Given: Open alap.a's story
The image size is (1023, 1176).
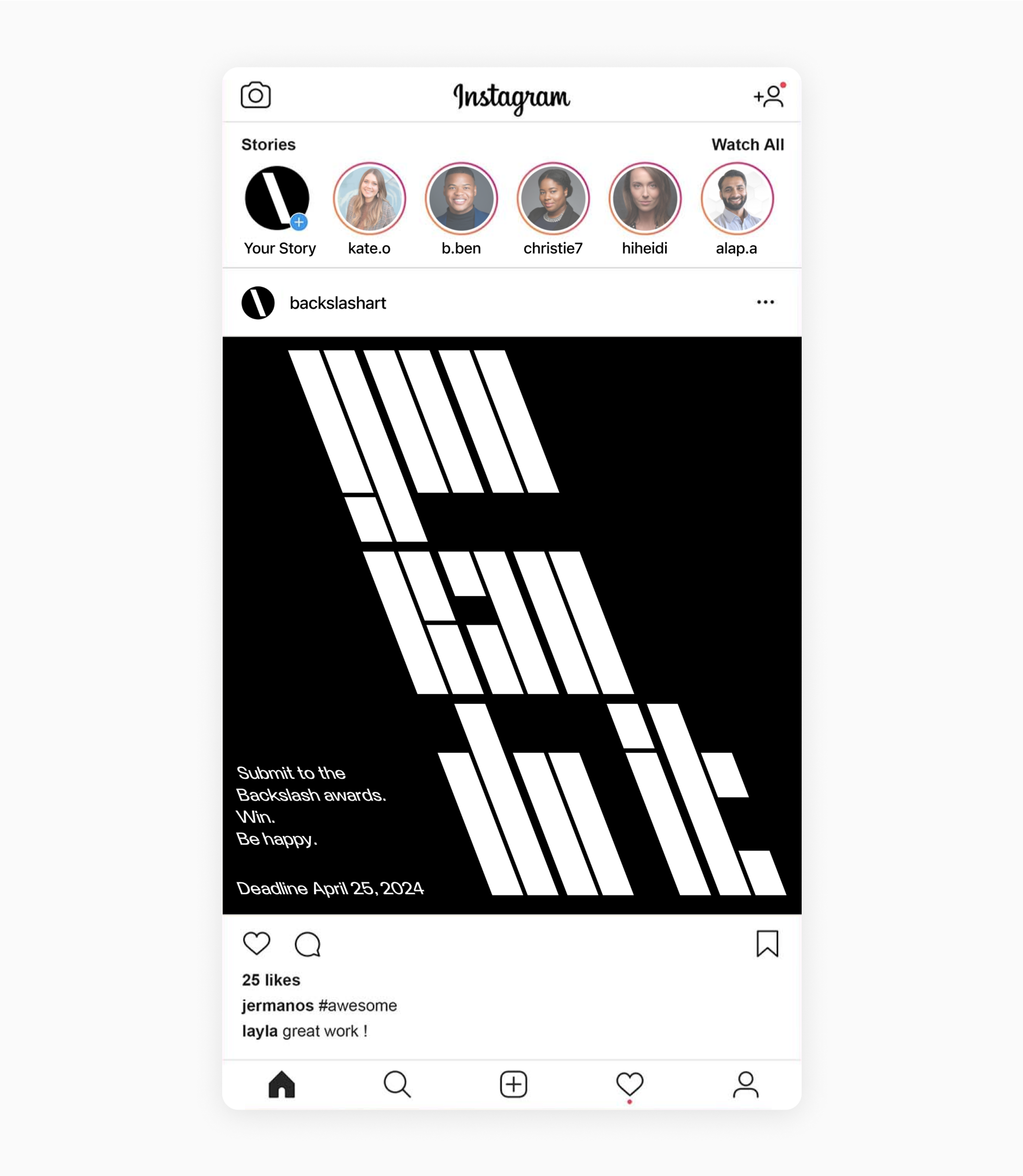Looking at the screenshot, I should 737,198.
